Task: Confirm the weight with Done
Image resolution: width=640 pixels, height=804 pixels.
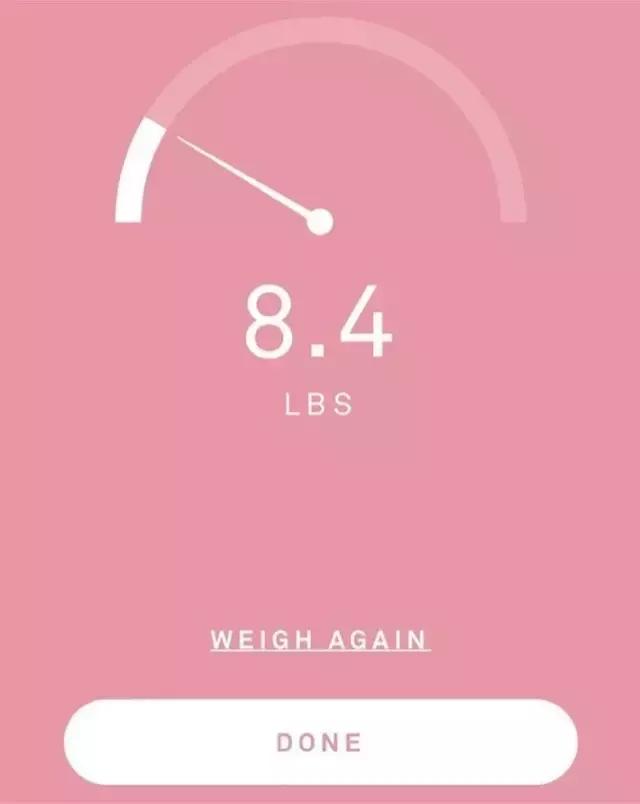Action: point(320,742)
